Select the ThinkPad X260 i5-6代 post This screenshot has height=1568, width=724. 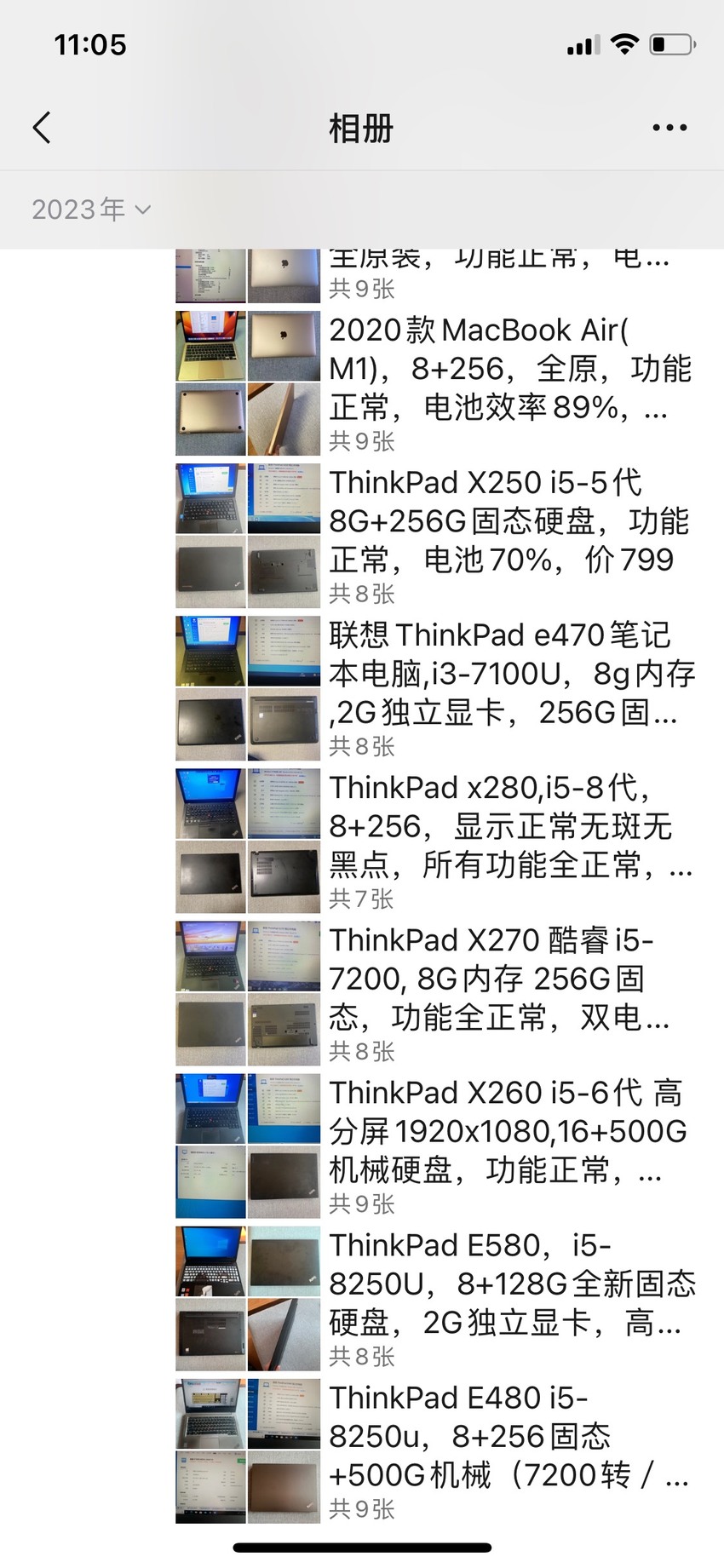tap(436, 1145)
